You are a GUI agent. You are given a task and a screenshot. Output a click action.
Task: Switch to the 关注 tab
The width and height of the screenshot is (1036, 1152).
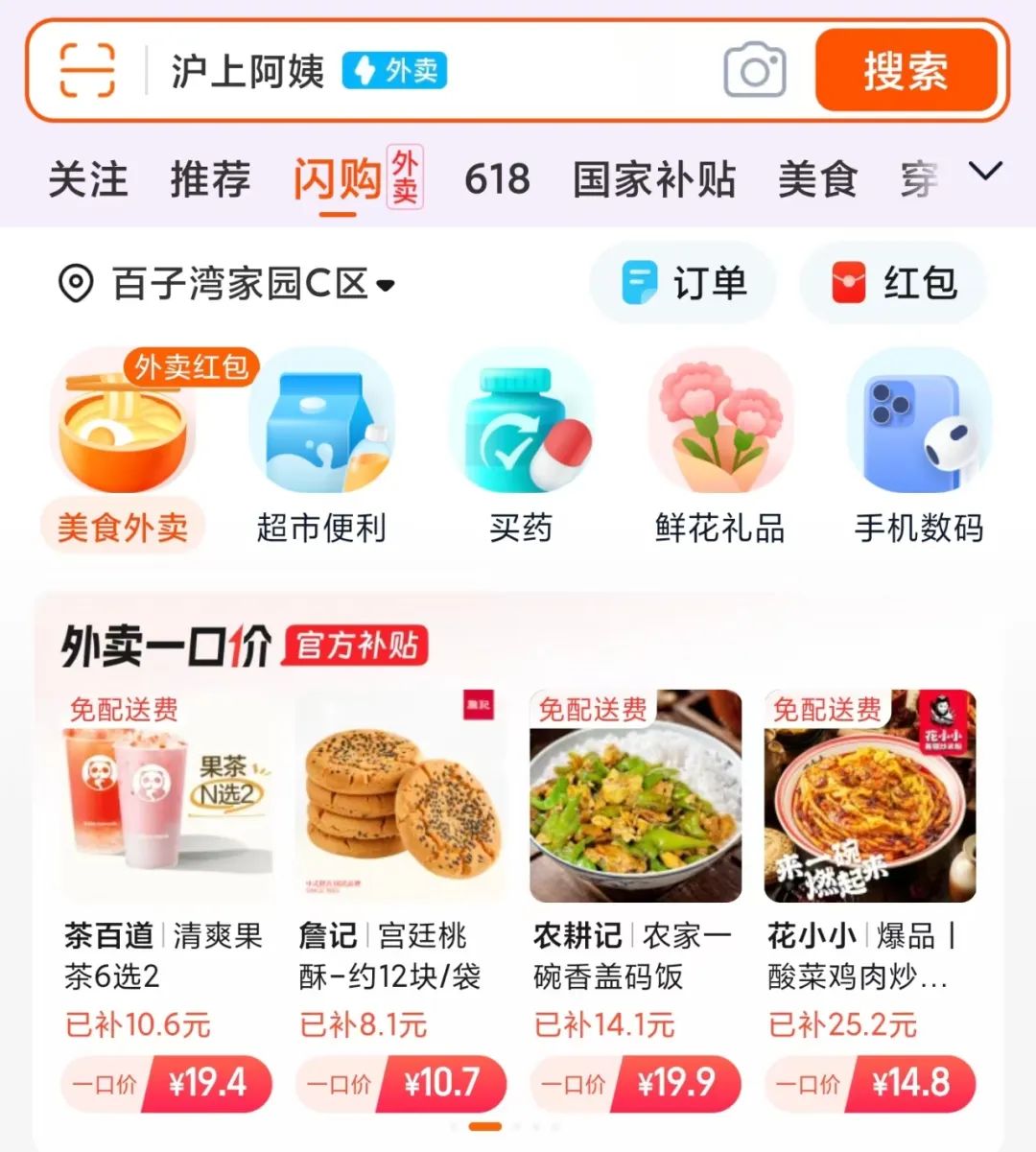click(x=87, y=179)
